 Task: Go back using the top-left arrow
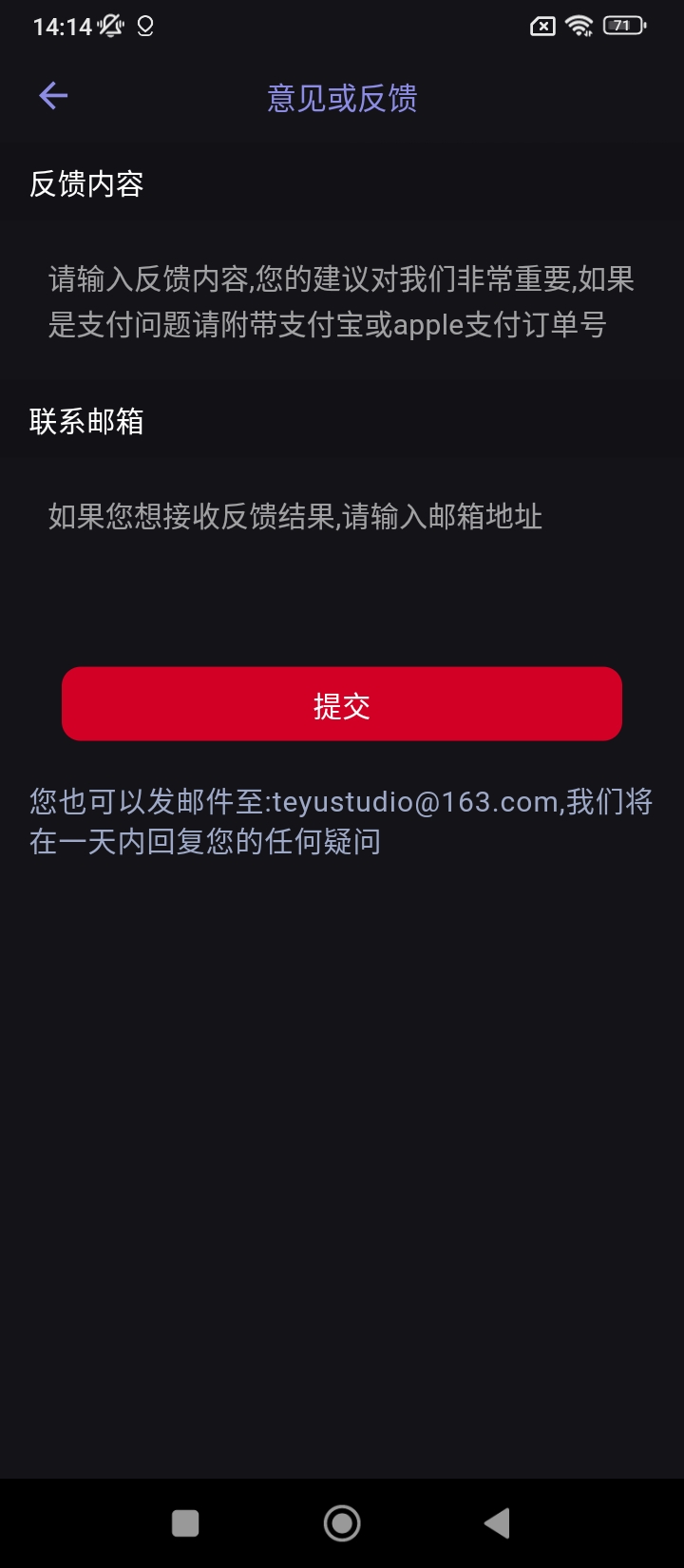pos(53,96)
